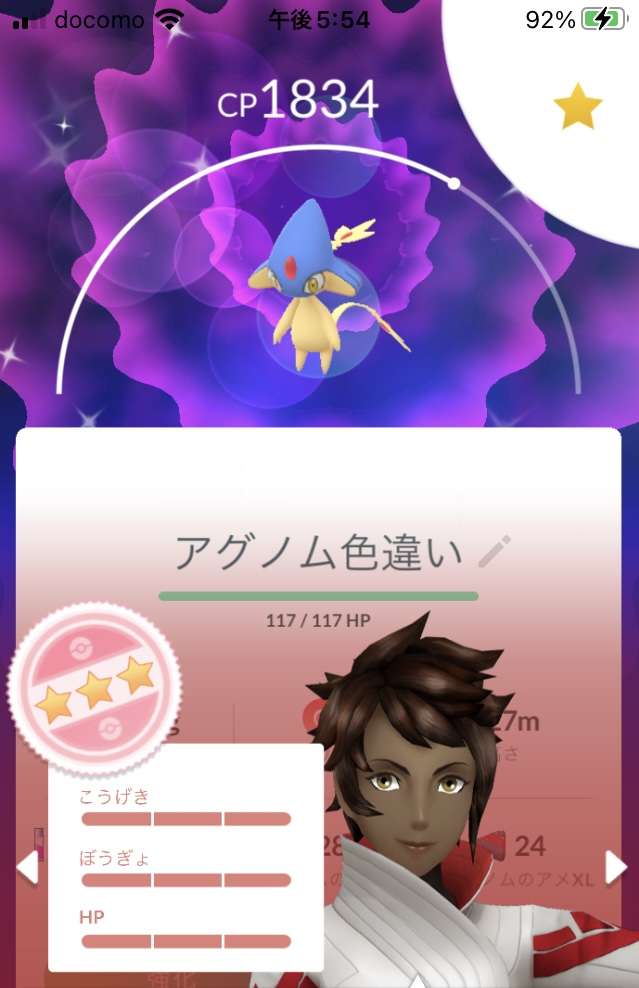Go to the previous Pokémon with left arrow

point(27,867)
